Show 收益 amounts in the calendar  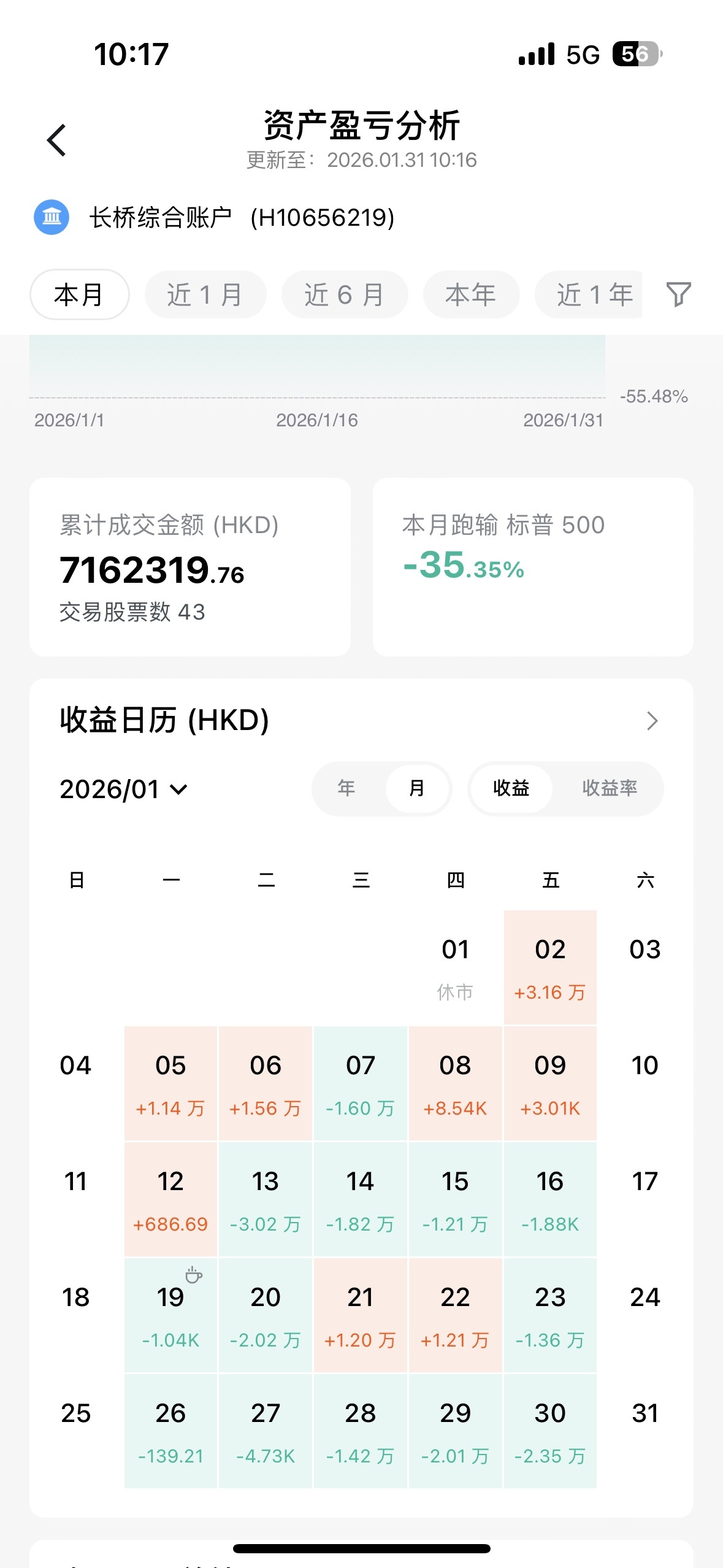coord(511,788)
